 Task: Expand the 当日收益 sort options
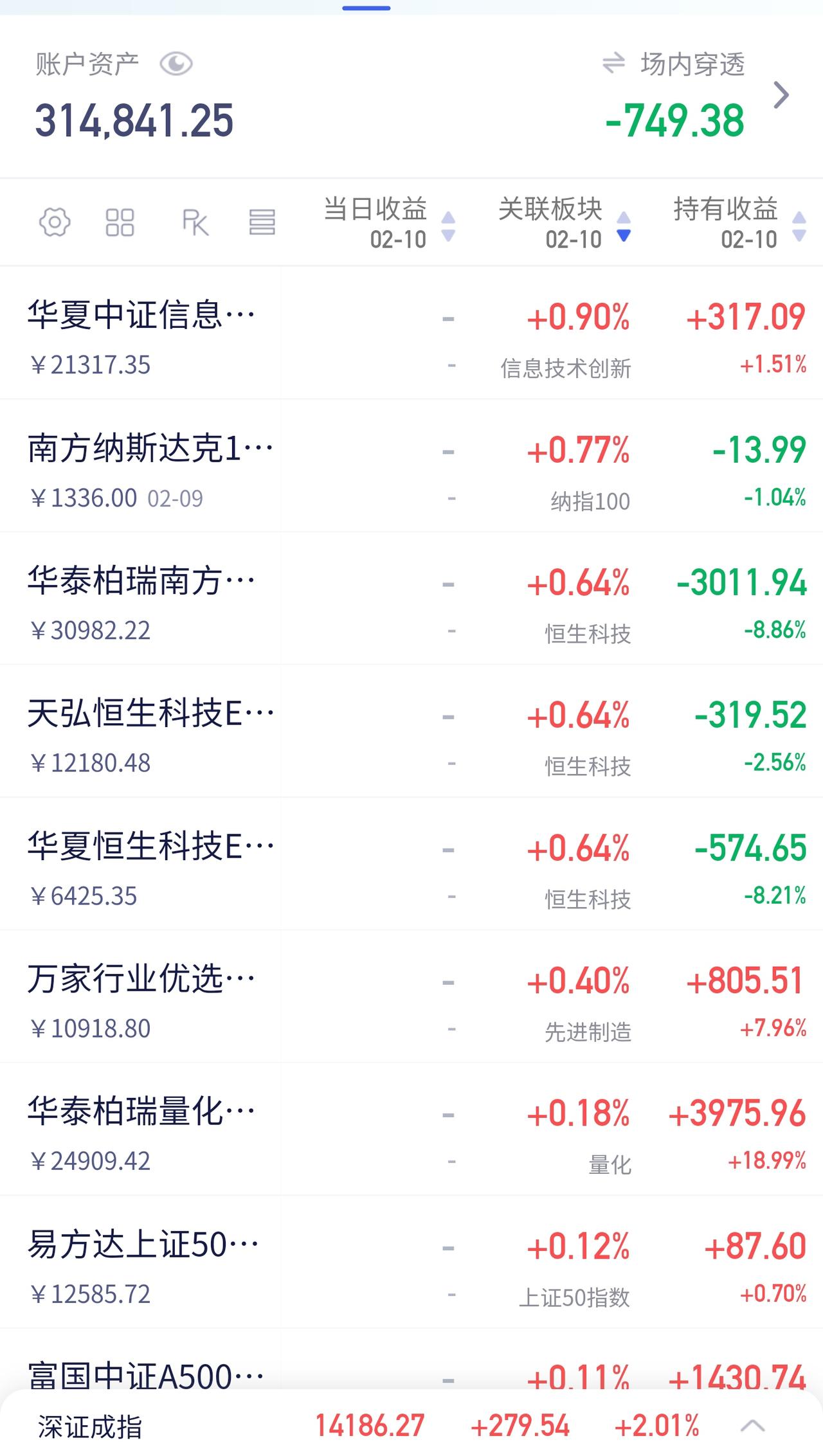pos(448,226)
